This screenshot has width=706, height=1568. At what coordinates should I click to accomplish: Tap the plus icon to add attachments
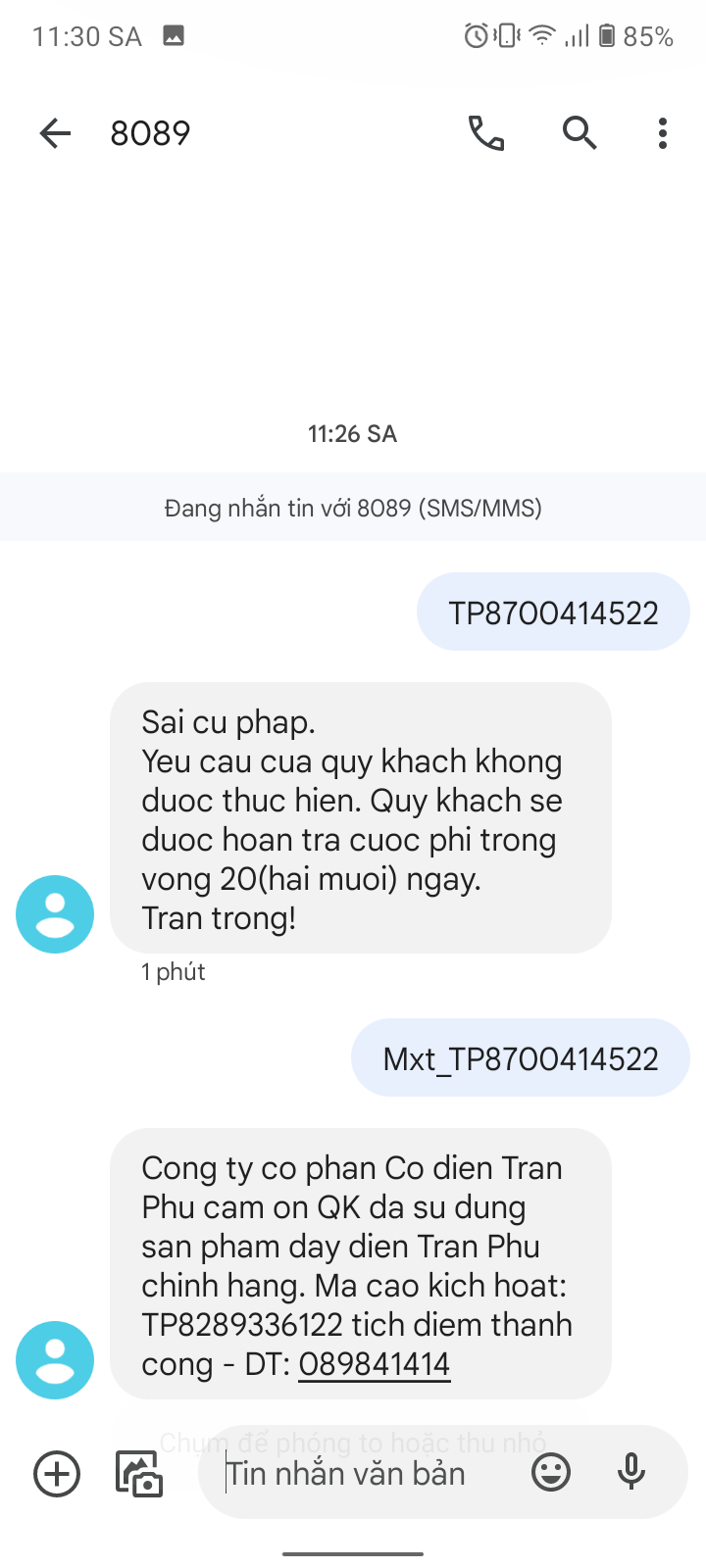56,1472
